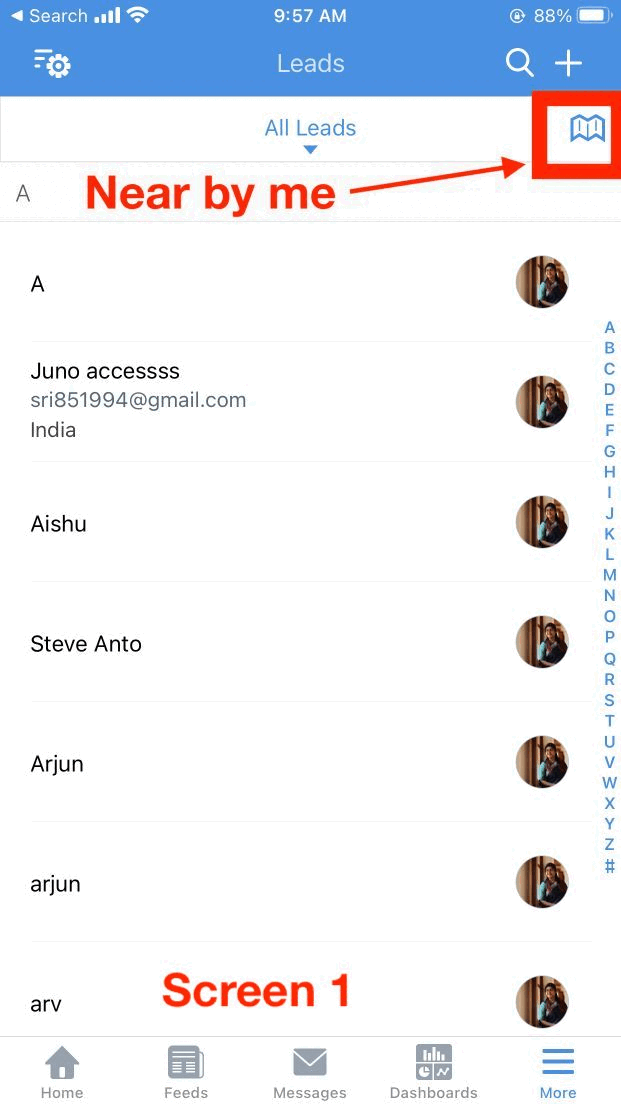
Task: Add a new lead with plus icon
Action: click(568, 64)
